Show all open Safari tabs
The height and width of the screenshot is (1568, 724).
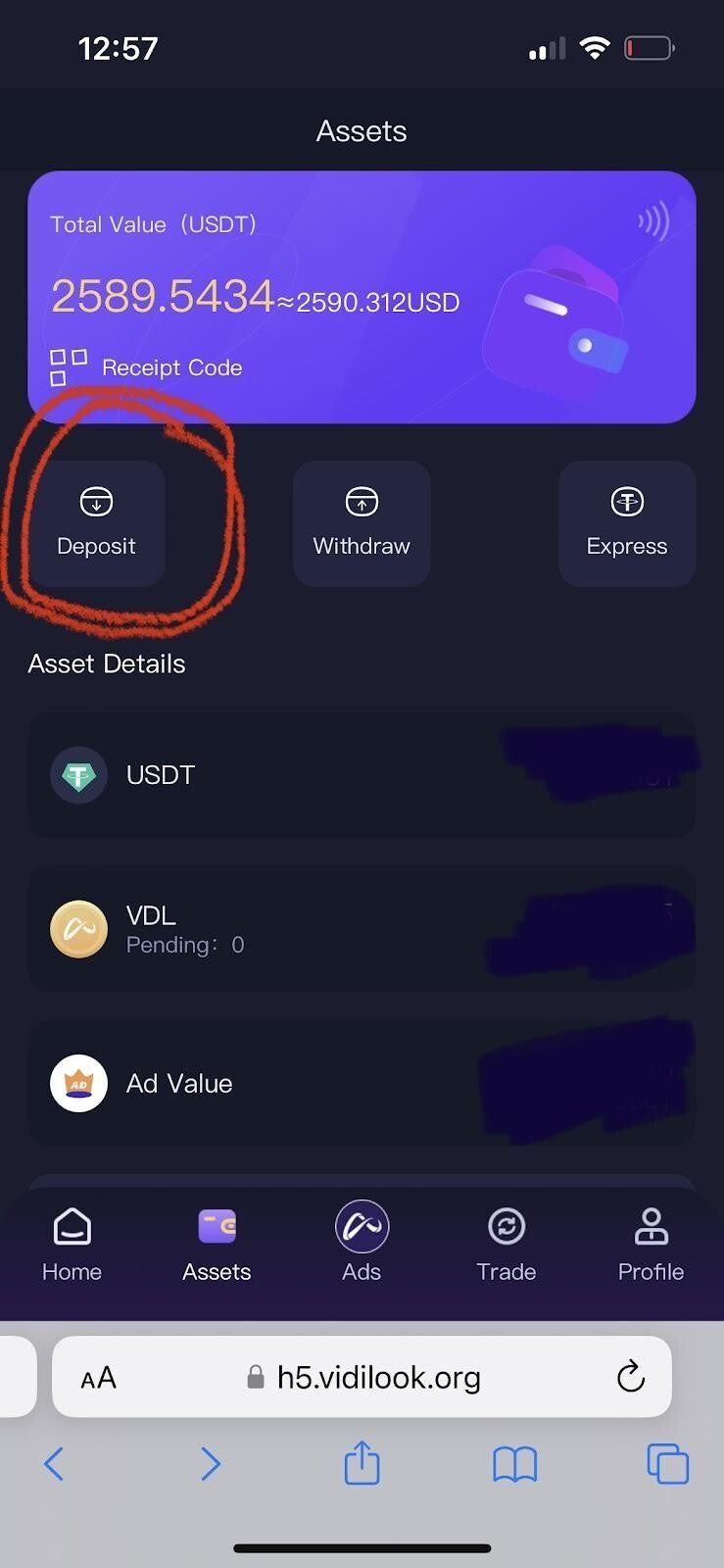point(668,1464)
